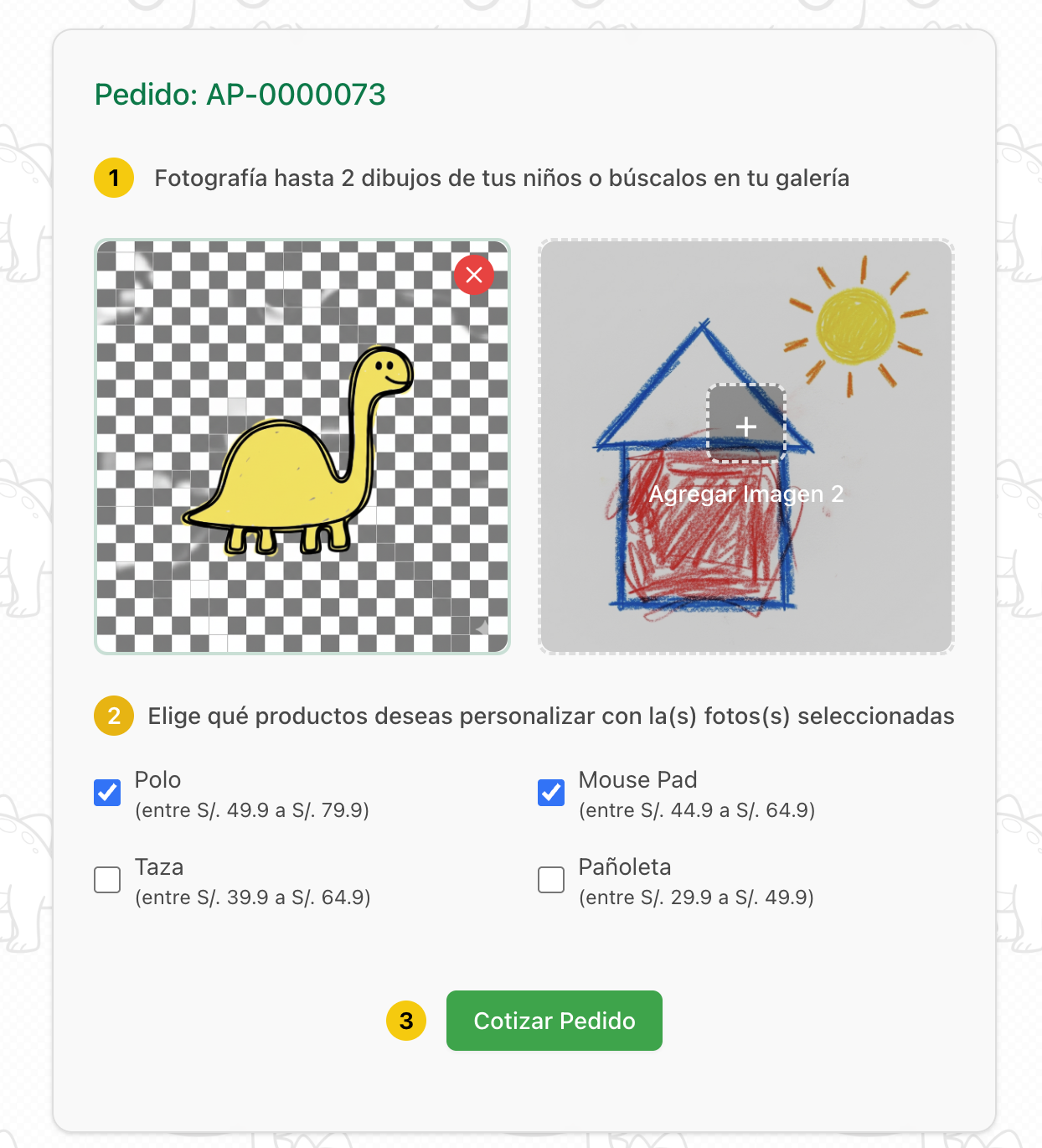Remove the uploaded dinosaur drawing

474,275
